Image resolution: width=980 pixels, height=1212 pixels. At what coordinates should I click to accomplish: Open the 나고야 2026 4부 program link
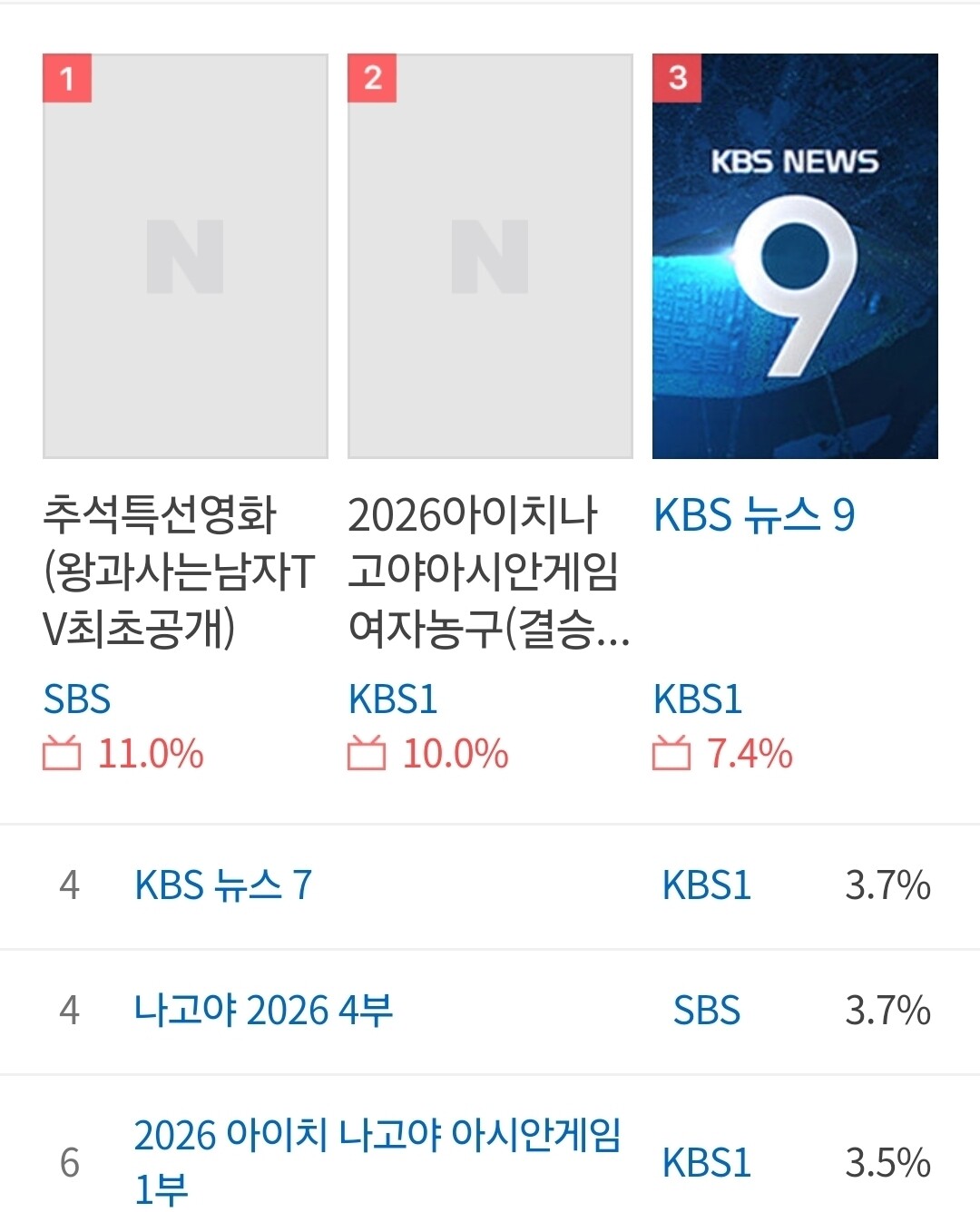click(263, 1011)
